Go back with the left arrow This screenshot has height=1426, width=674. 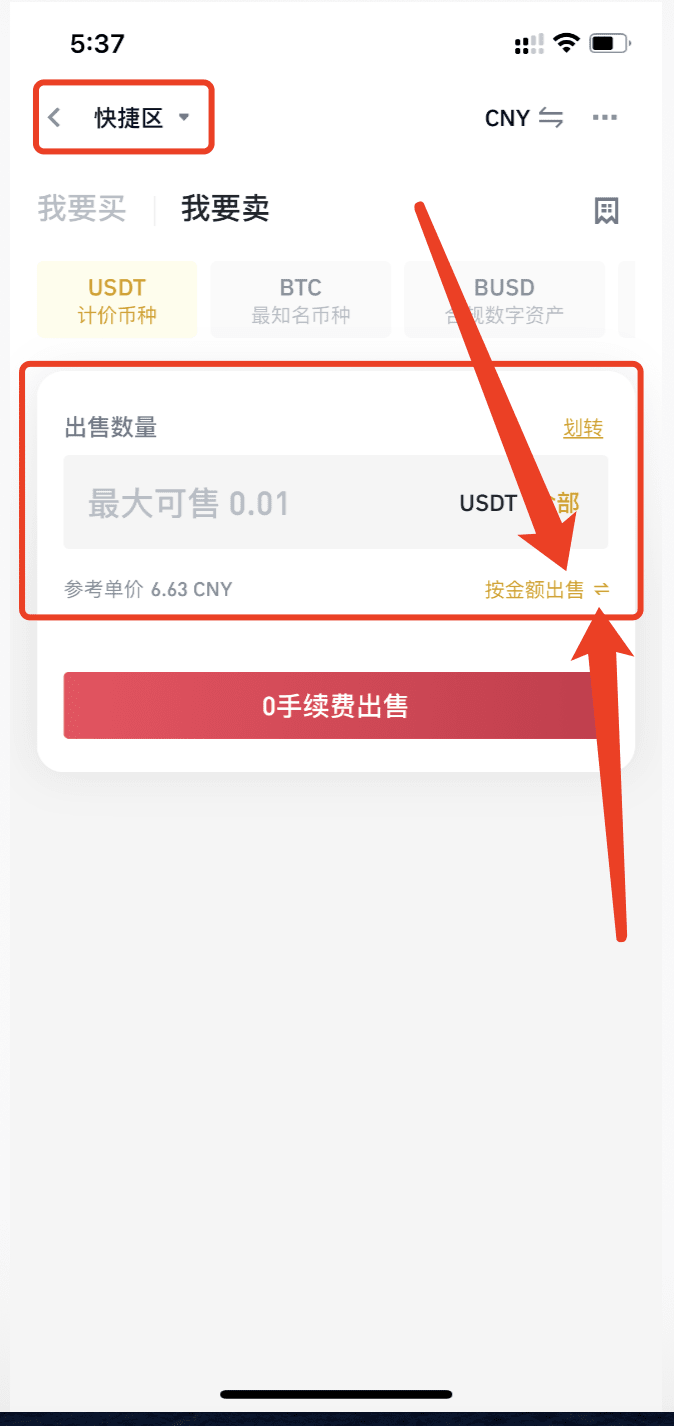[55, 118]
